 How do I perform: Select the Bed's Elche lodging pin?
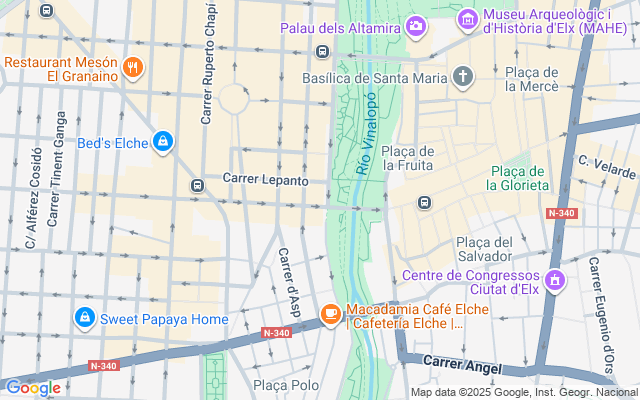[162, 143]
